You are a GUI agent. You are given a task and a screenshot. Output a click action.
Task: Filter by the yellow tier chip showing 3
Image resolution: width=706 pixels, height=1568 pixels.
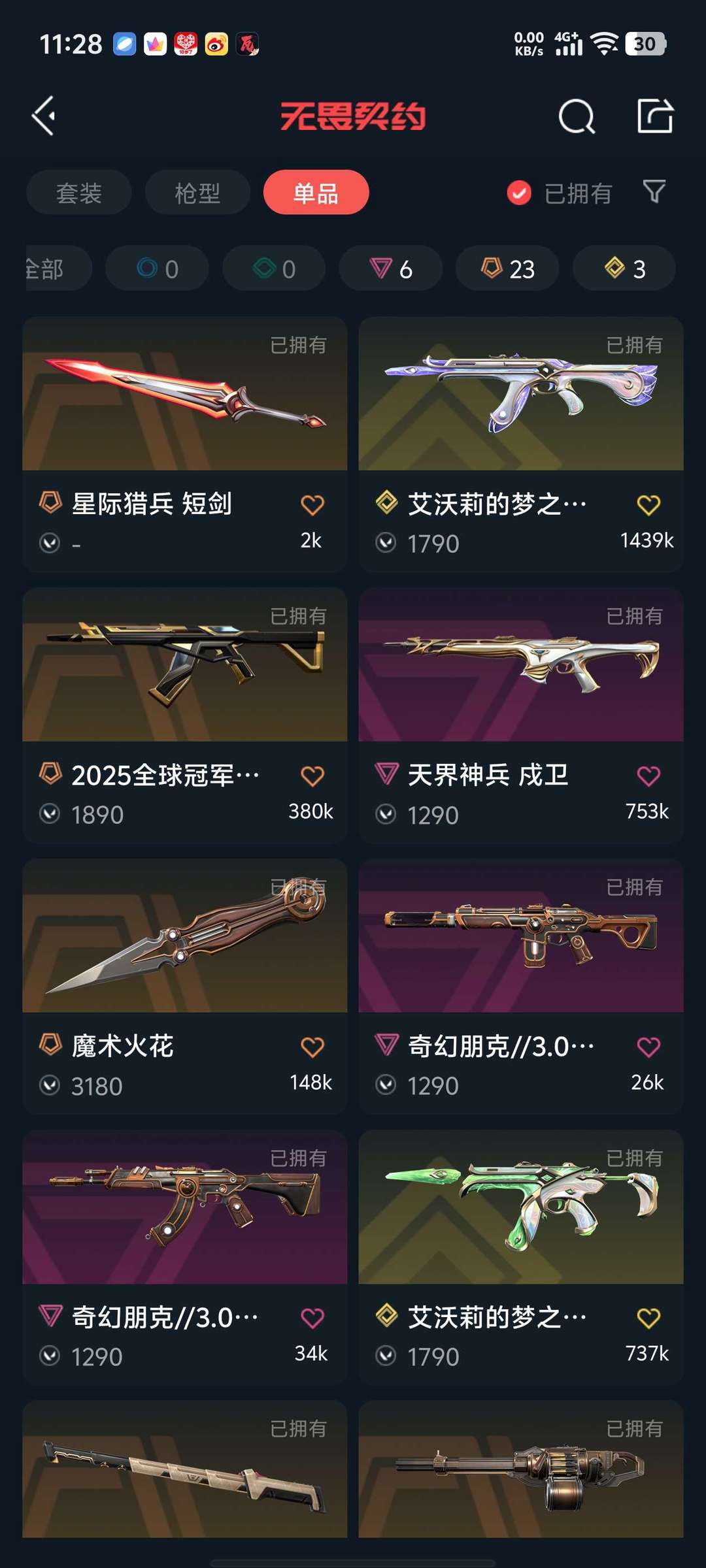pos(624,269)
